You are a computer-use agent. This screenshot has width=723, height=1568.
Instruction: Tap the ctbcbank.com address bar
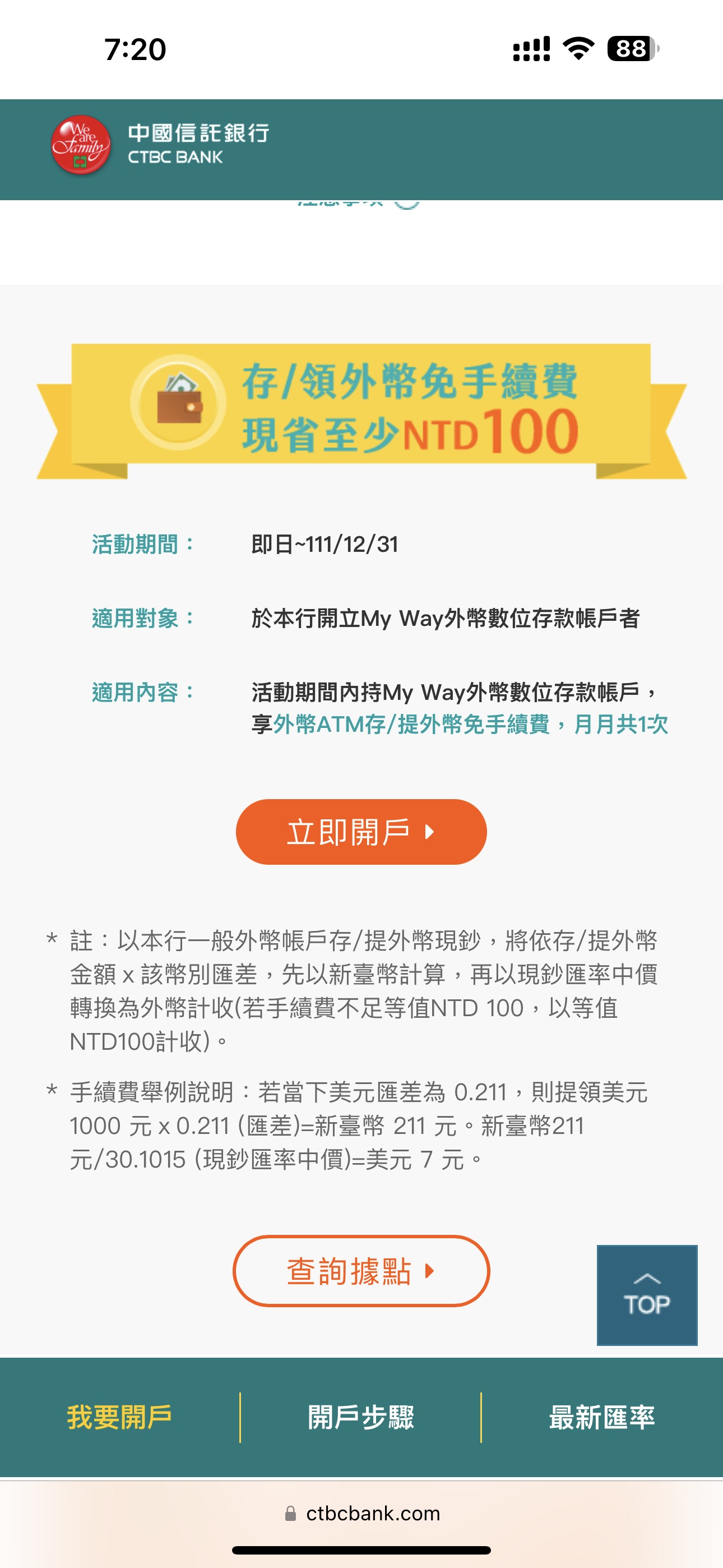click(x=362, y=1513)
